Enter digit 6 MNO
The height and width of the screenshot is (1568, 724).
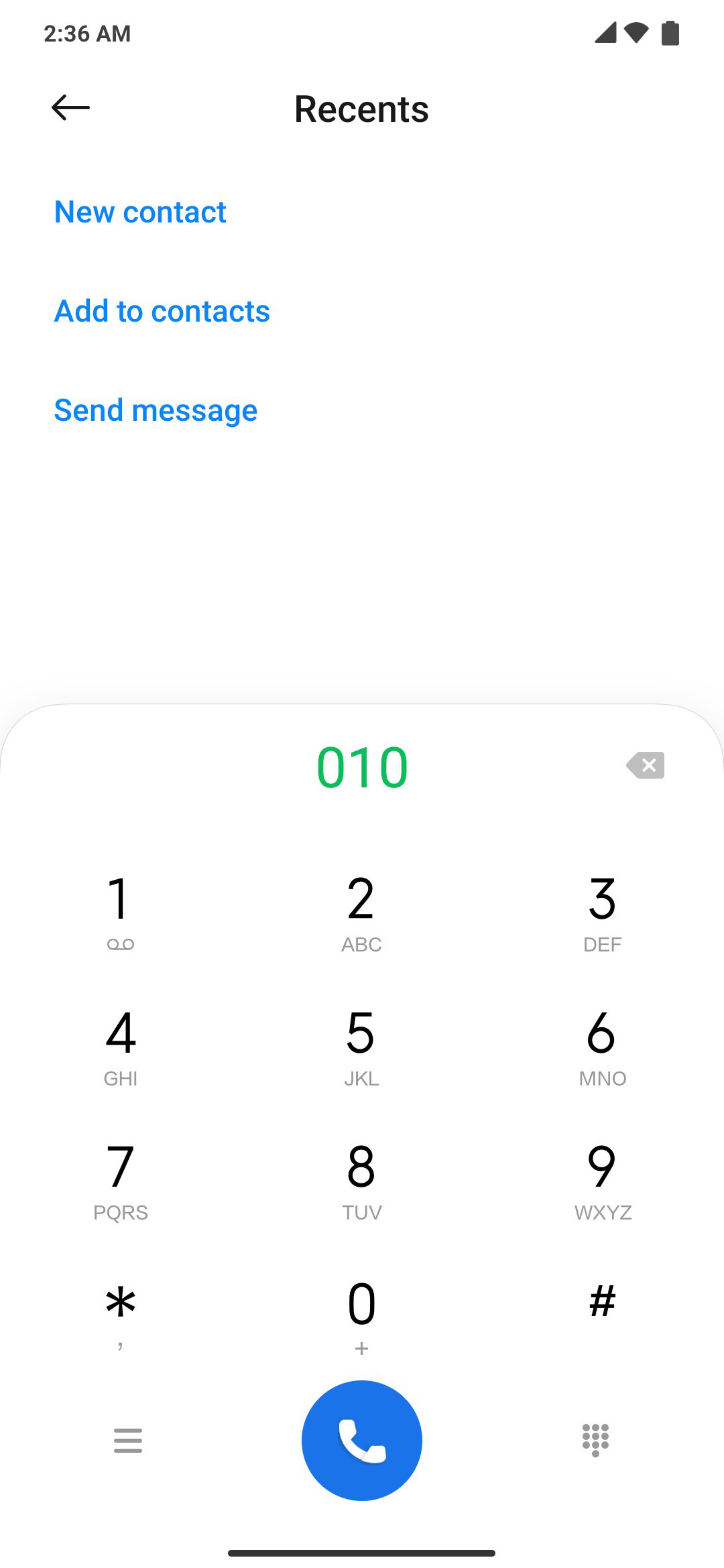pos(603,1047)
